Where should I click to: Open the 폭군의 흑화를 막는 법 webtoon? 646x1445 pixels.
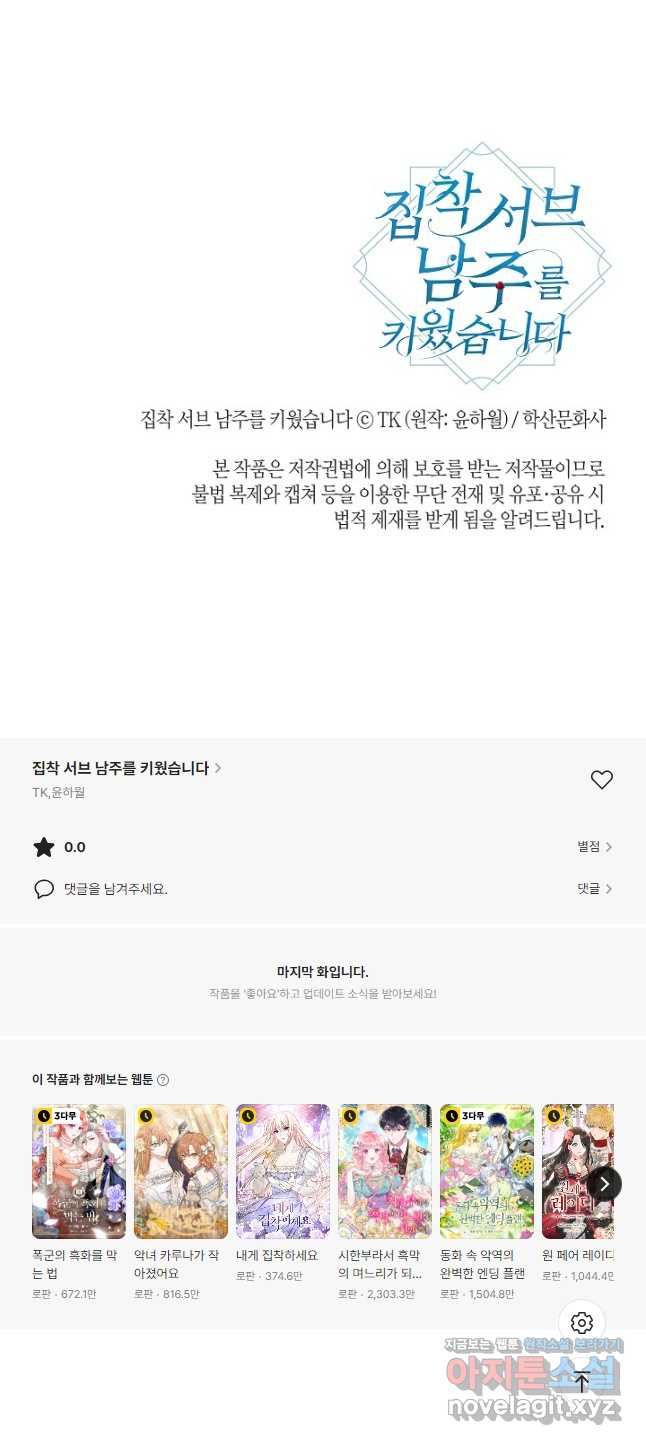(79, 1171)
